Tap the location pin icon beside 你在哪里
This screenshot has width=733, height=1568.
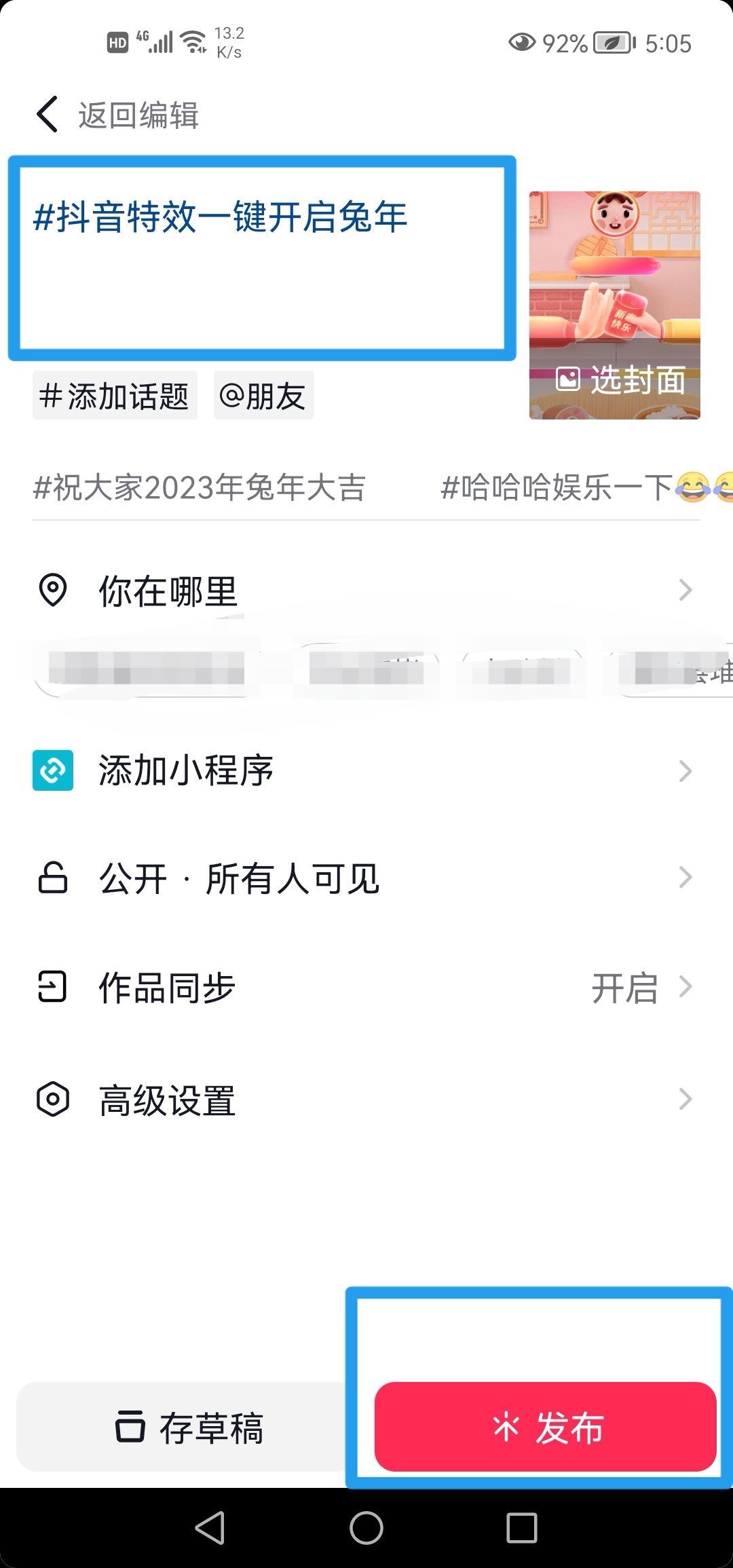53,591
